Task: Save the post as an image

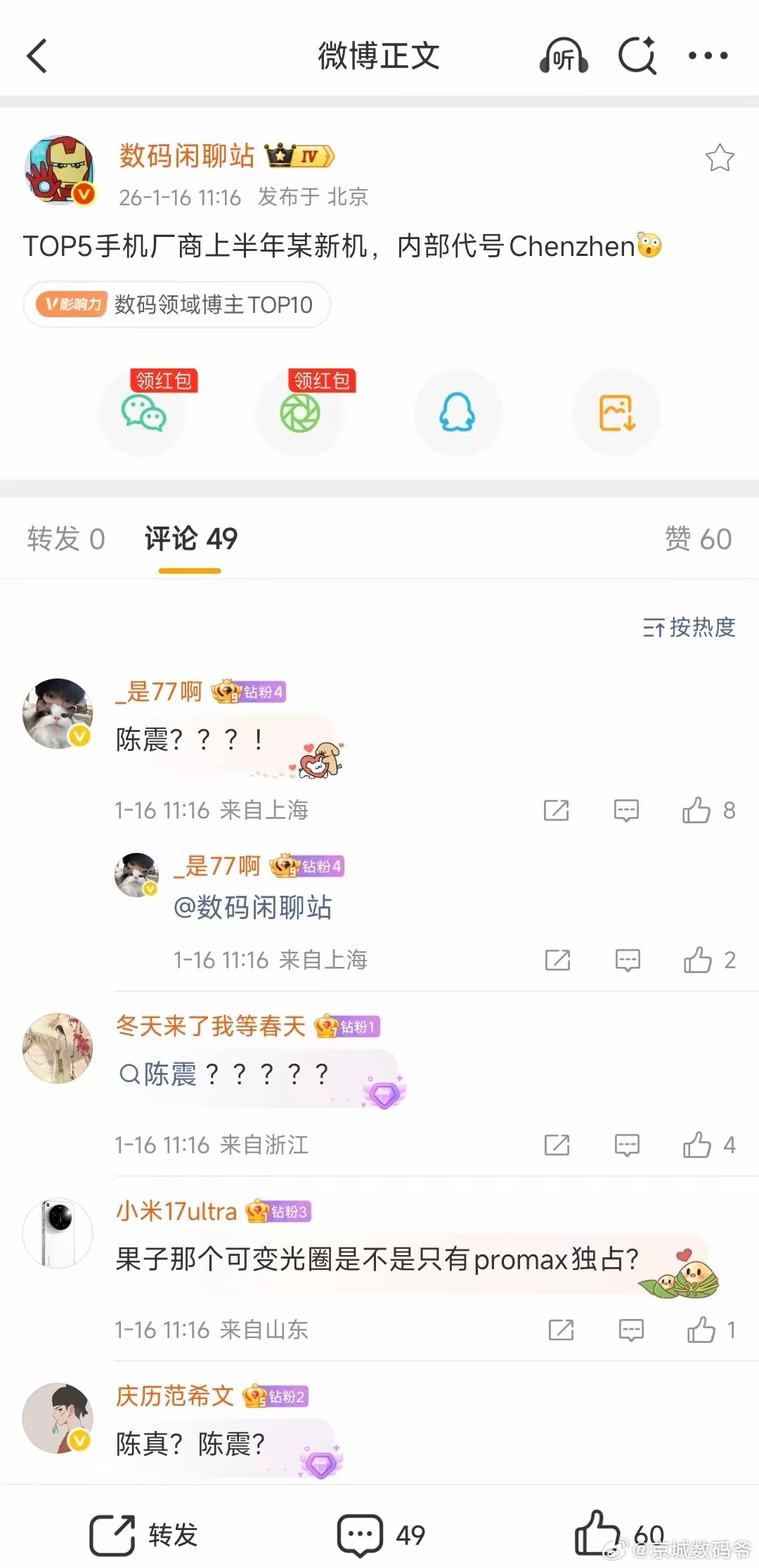Action: click(616, 415)
